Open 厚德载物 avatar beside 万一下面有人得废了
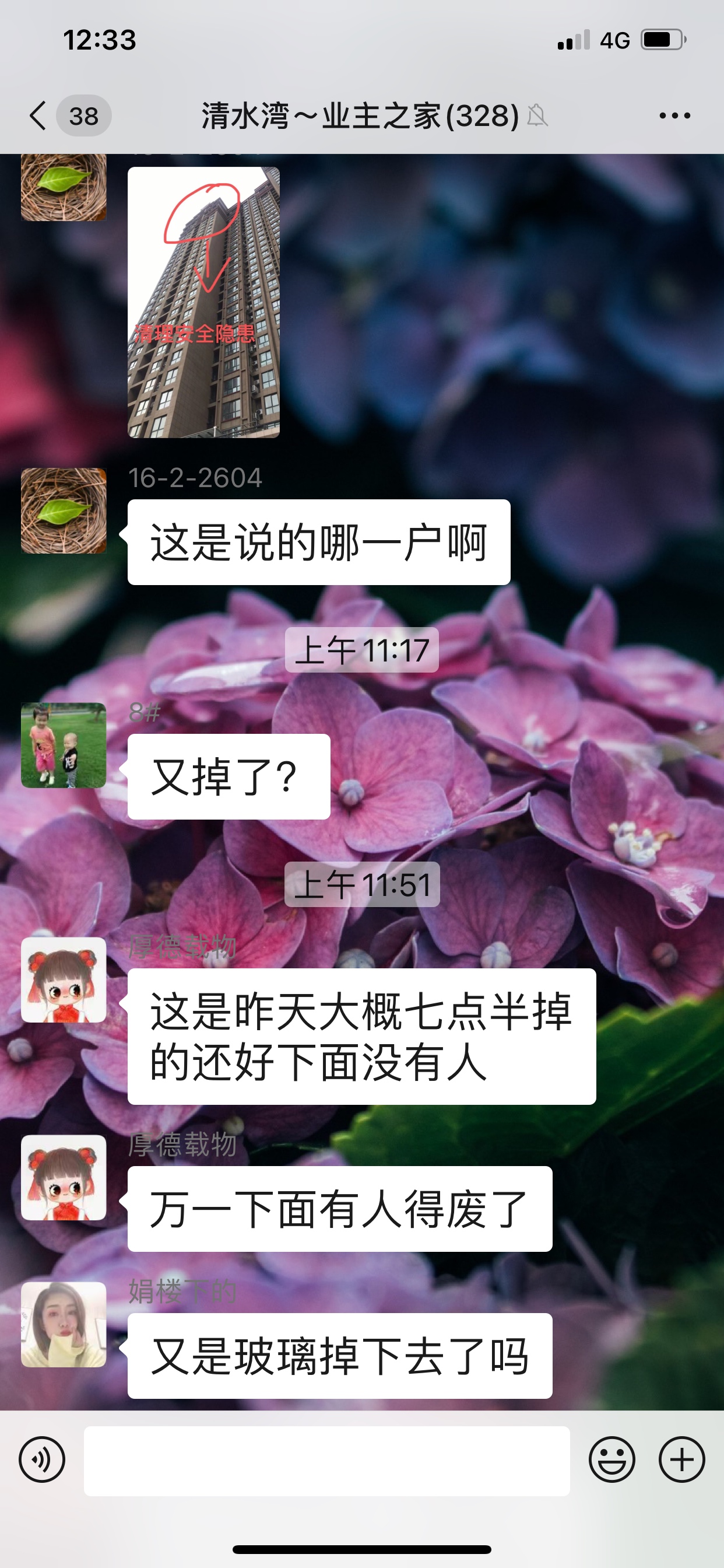This screenshot has width=724, height=1568. pyautogui.click(x=64, y=1178)
